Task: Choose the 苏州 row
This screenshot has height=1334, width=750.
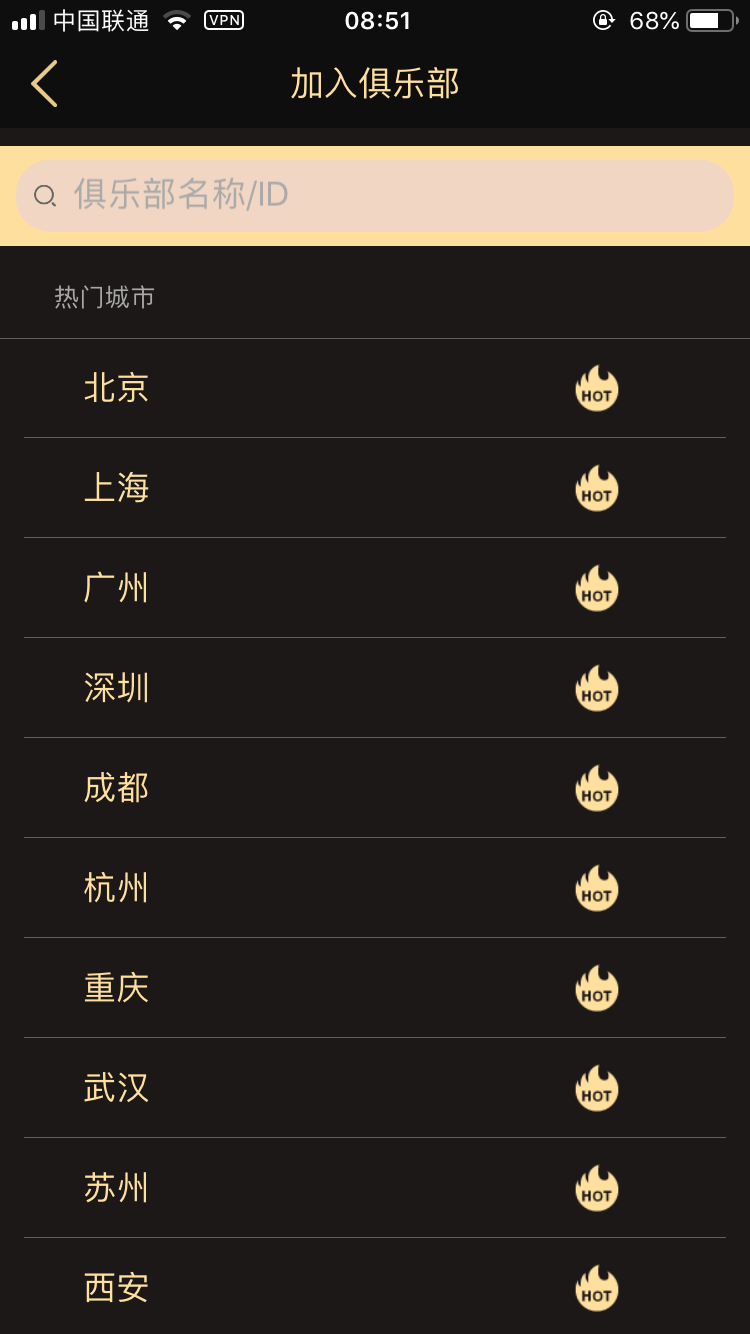Action: pos(116,1188)
